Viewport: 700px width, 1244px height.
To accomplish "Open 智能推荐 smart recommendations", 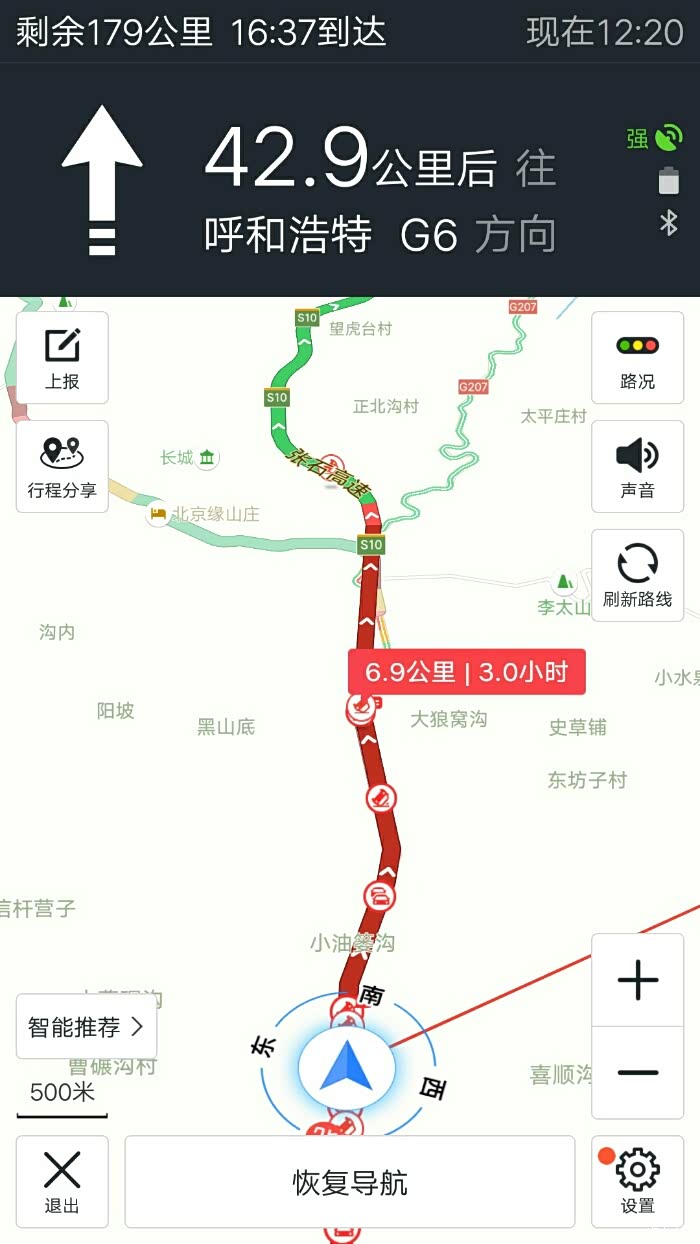I will click(x=86, y=1026).
